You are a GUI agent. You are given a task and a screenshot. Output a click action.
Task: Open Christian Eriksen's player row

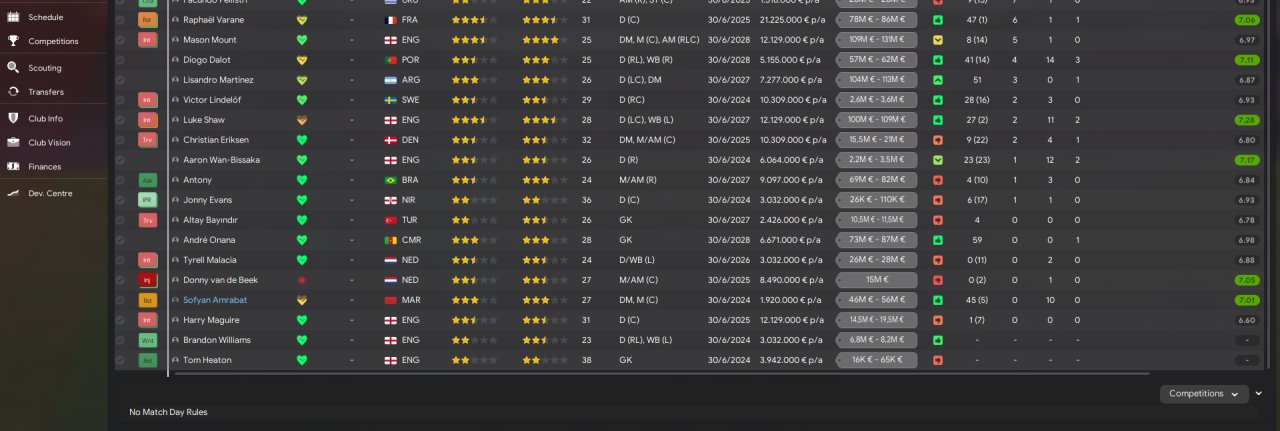[215, 140]
